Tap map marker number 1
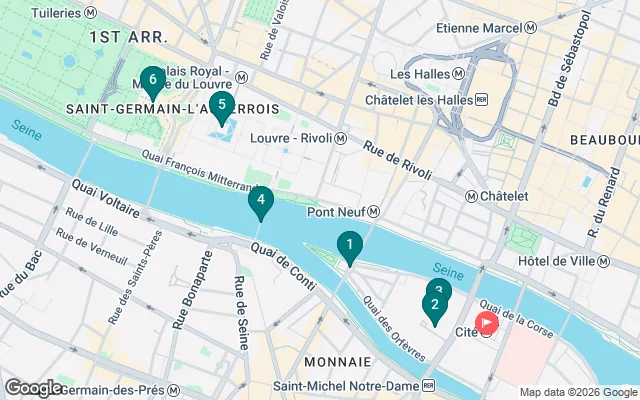 (x=349, y=244)
